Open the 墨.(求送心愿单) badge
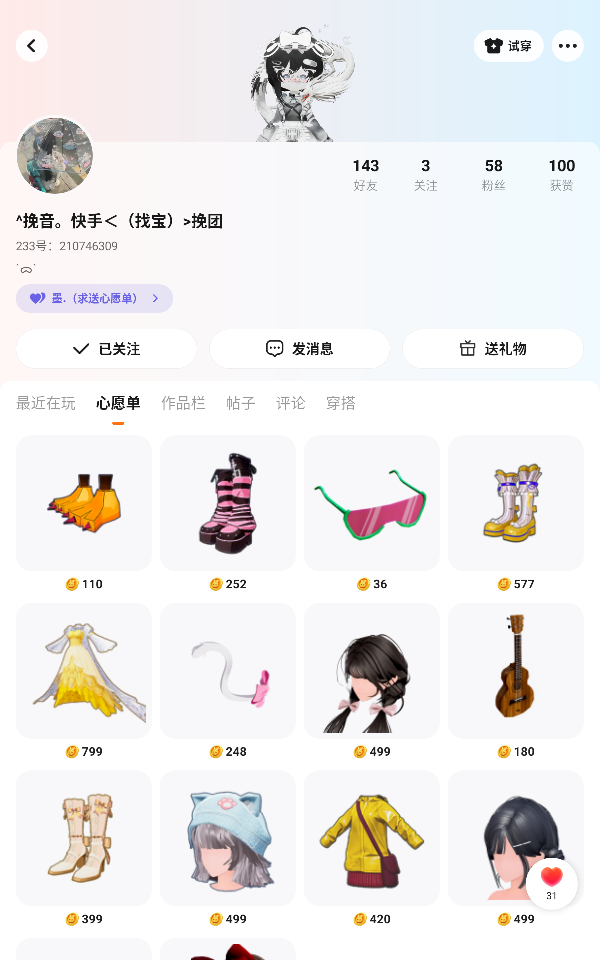Screen dimensions: 600x960 [x=94, y=298]
